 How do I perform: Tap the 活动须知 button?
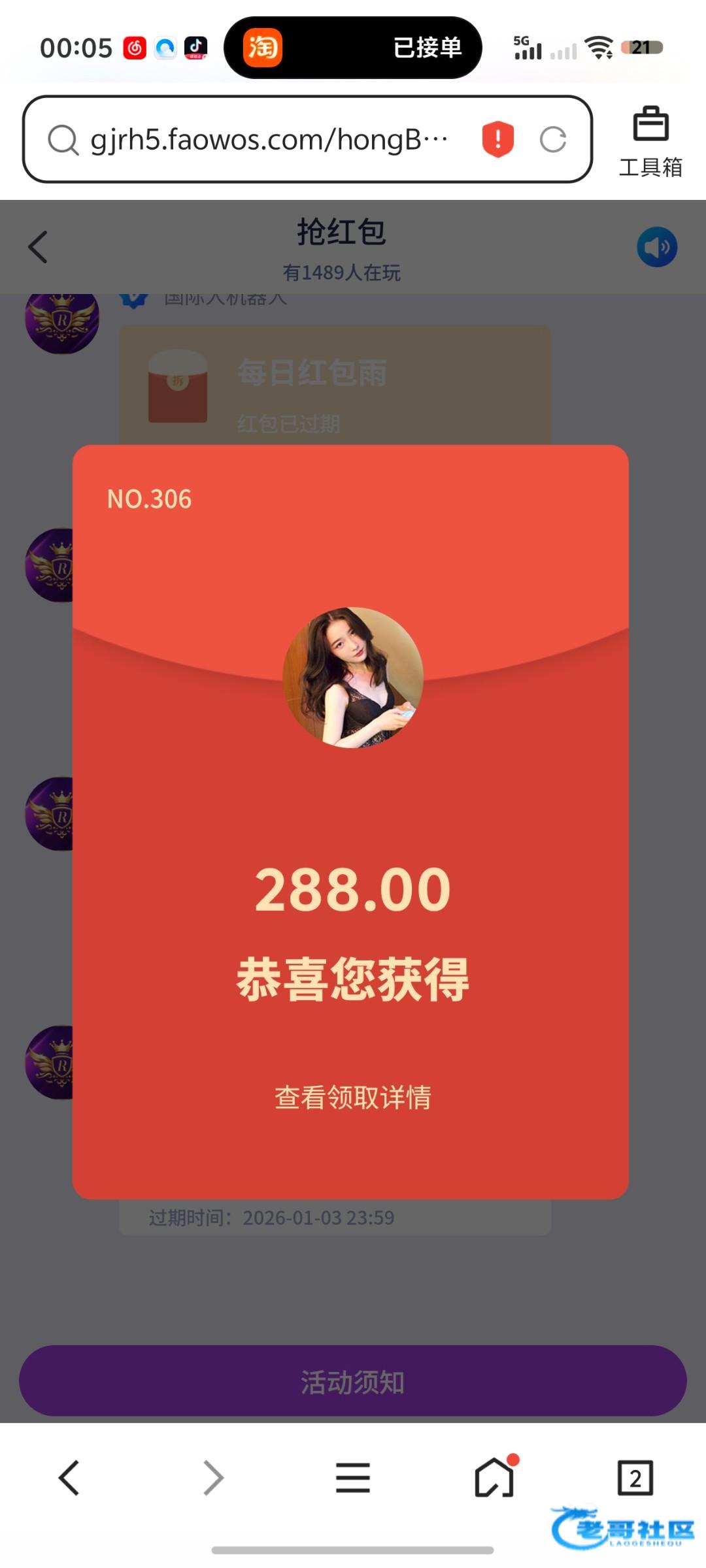pyautogui.click(x=352, y=1381)
